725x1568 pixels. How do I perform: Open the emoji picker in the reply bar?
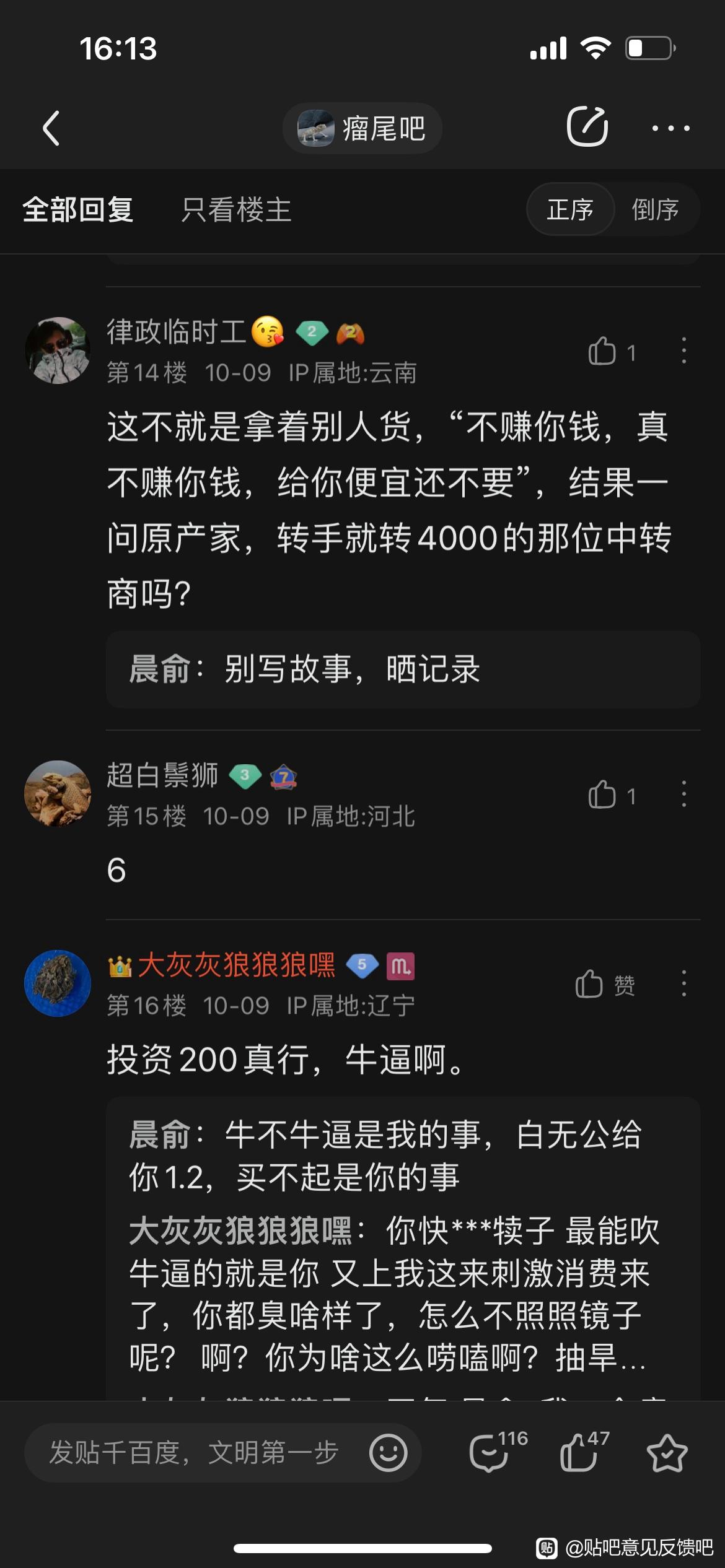coord(389,1452)
